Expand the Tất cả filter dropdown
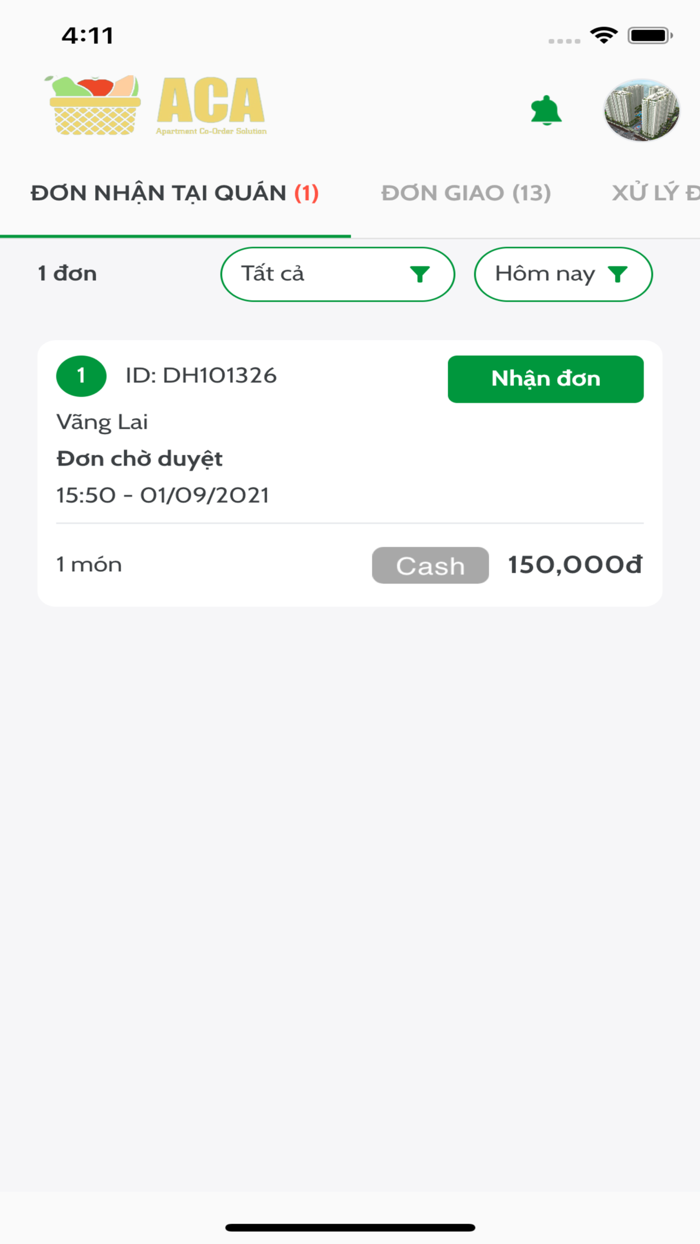 pyautogui.click(x=337, y=274)
